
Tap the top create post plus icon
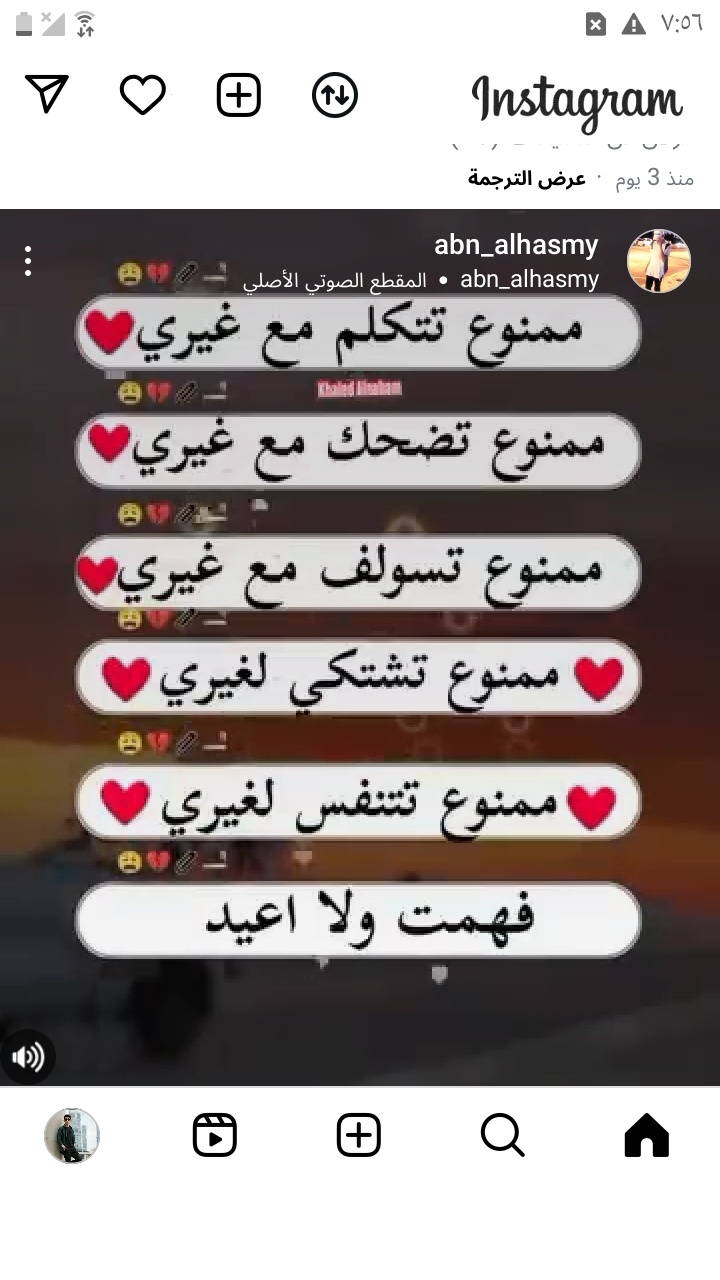238,95
